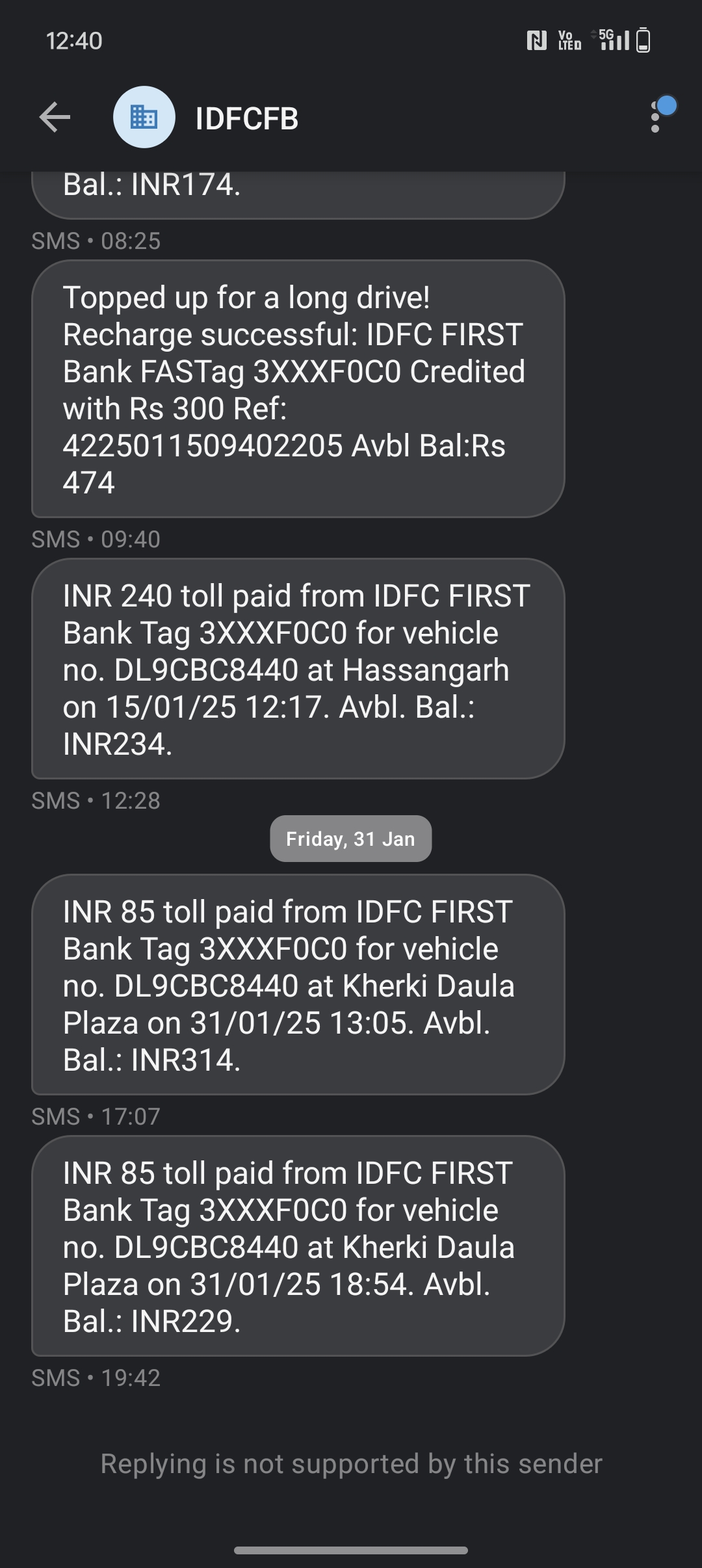Open the IDFCFB sender avatar
702x1568 pixels.
coord(144,118)
